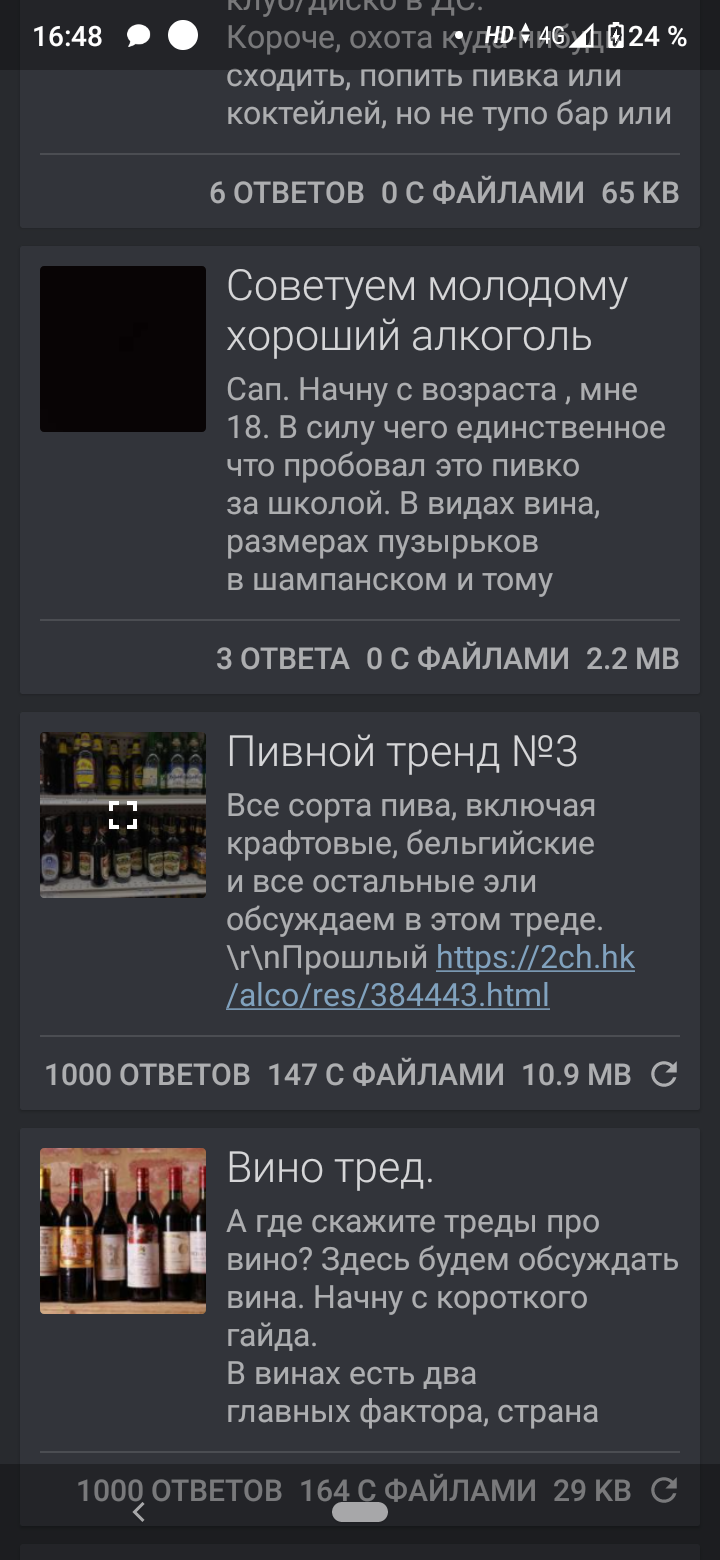Viewport: 720px width, 1560px height.
Task: Open the Пивной тренд №3 thread card
Action: [402, 753]
